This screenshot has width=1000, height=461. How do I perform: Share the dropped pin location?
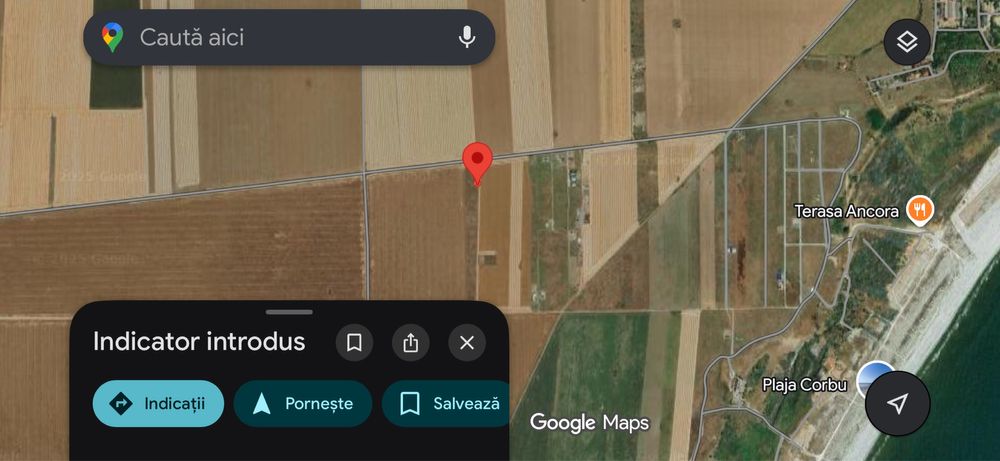(410, 343)
